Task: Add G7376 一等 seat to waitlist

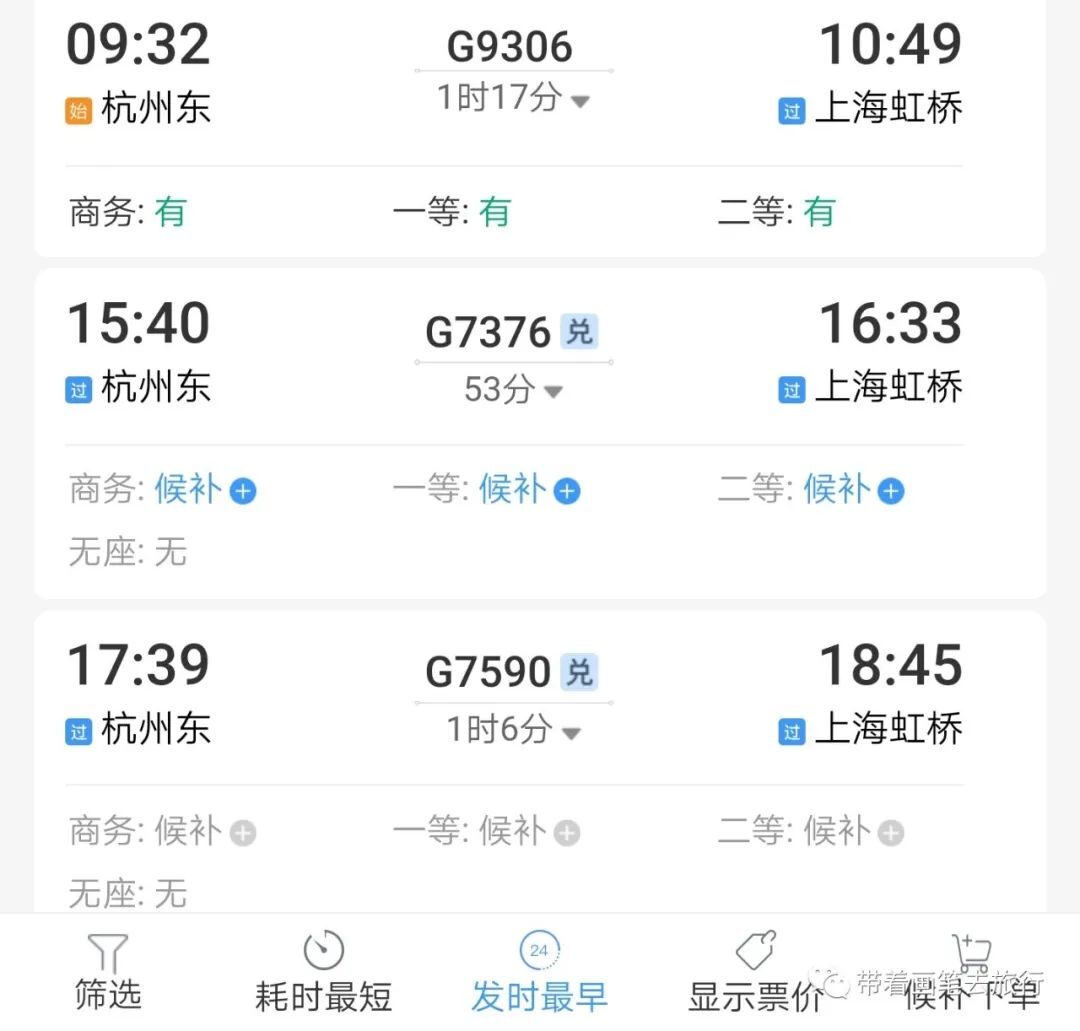Action: [x=567, y=491]
